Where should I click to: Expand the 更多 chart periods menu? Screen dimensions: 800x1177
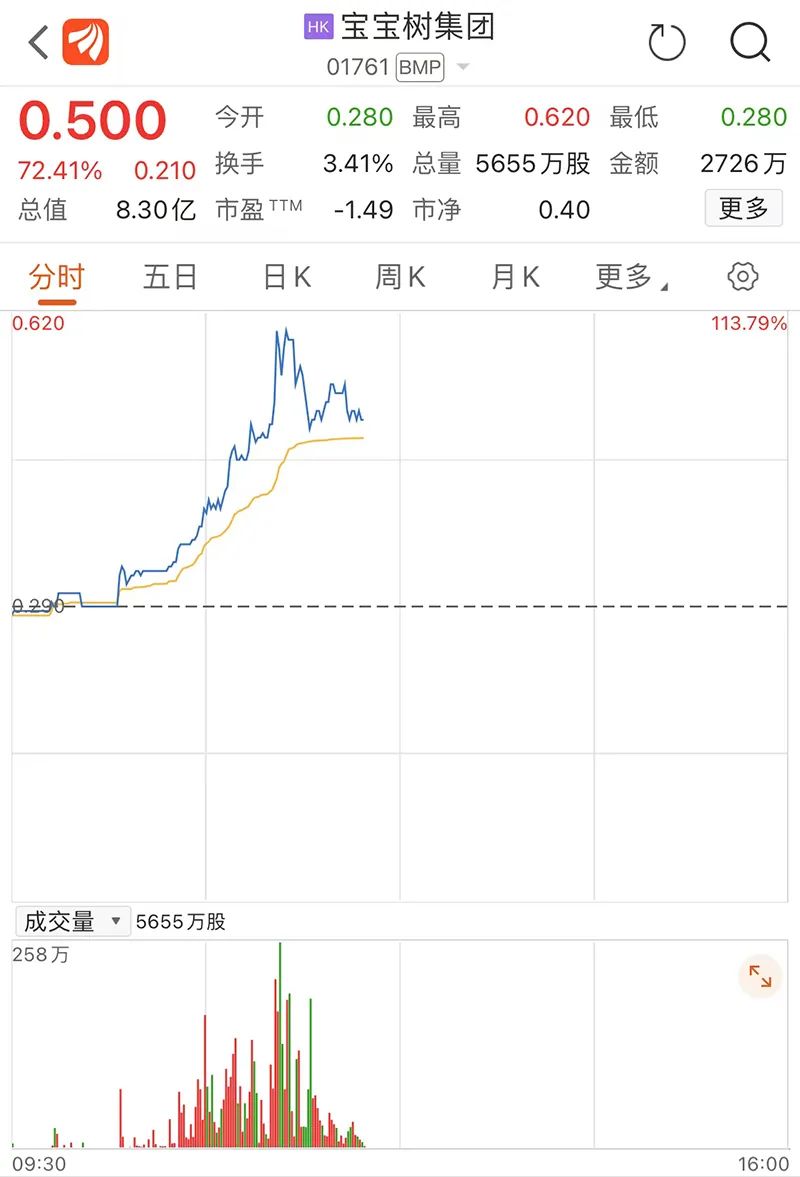[630, 277]
